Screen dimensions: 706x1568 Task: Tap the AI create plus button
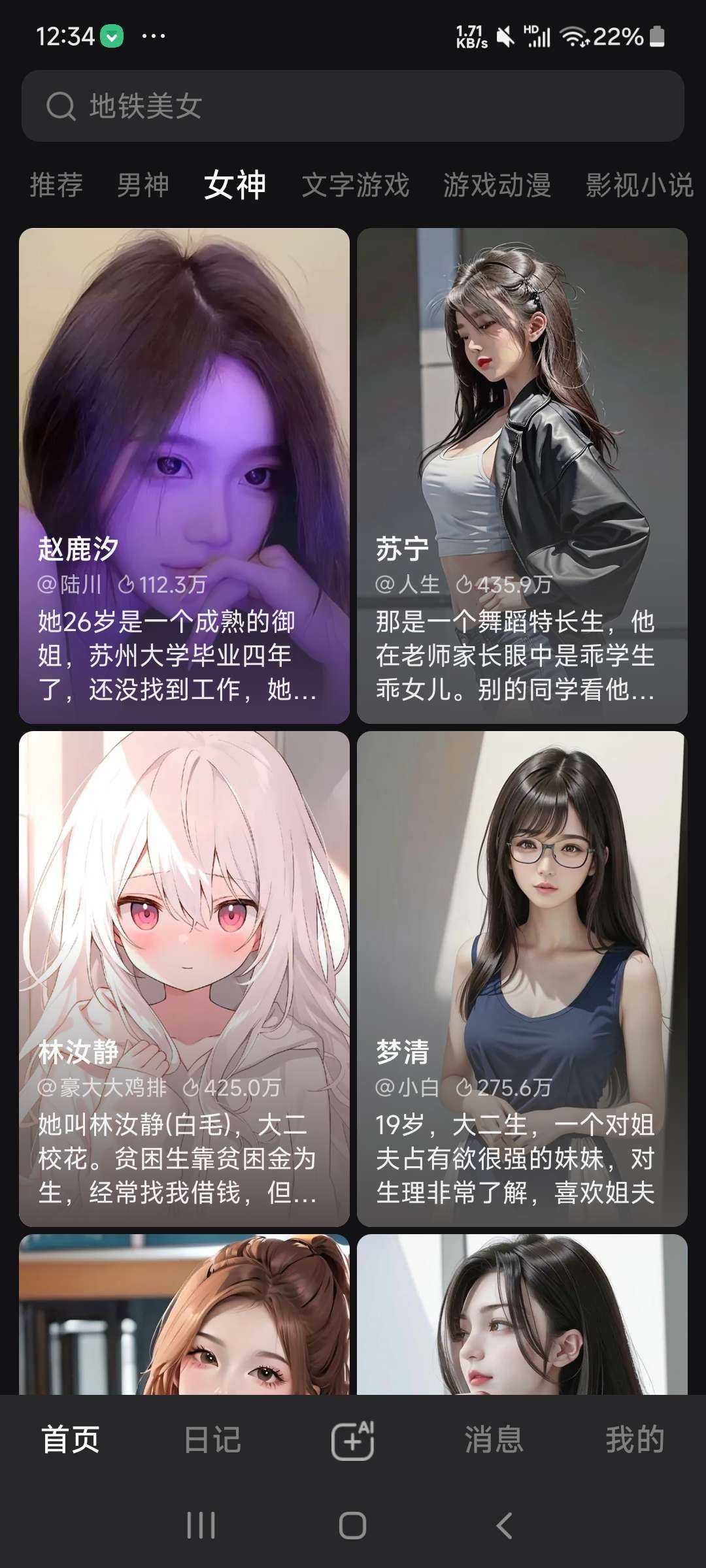pyautogui.click(x=353, y=1440)
